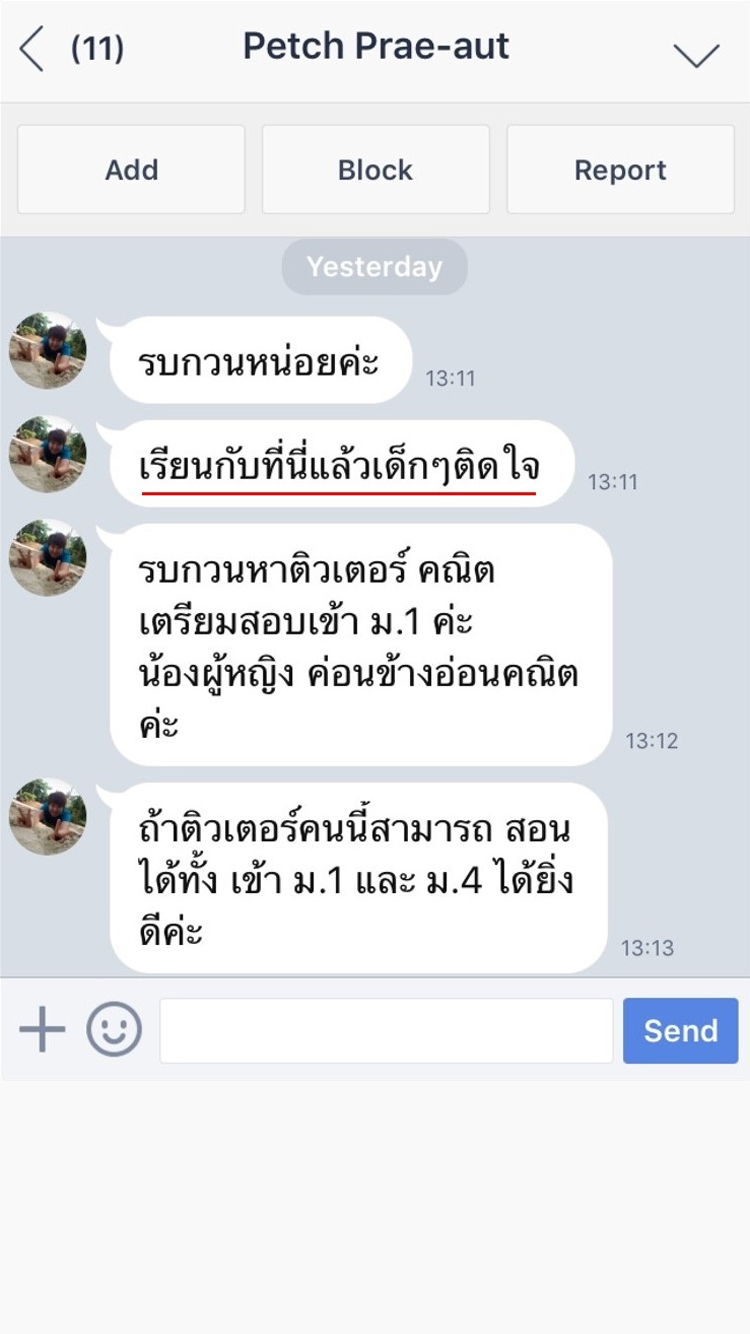Open sender's profile picture at 13:13 message

[48, 817]
